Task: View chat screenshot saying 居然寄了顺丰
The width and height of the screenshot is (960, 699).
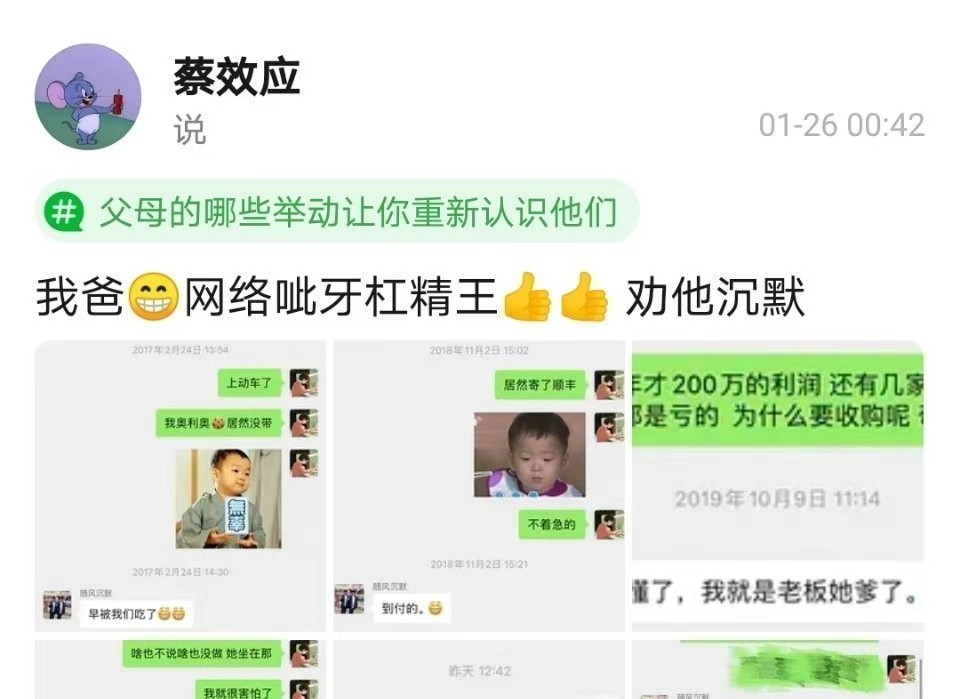Action: tap(478, 485)
